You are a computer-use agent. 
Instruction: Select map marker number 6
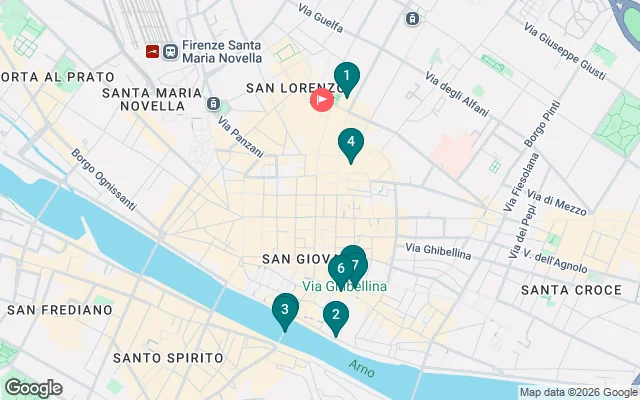coord(339,269)
